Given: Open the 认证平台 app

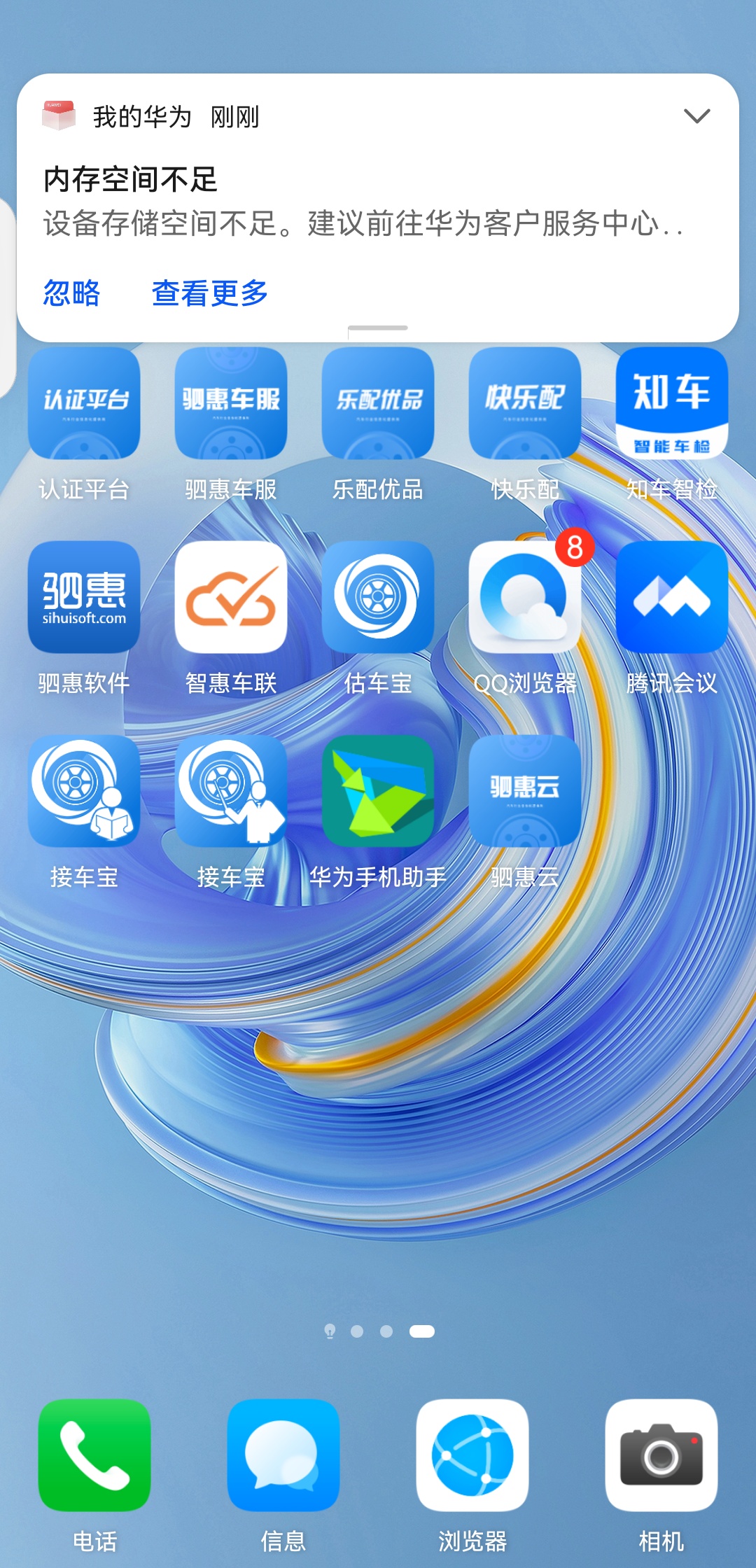Looking at the screenshot, I should [84, 403].
